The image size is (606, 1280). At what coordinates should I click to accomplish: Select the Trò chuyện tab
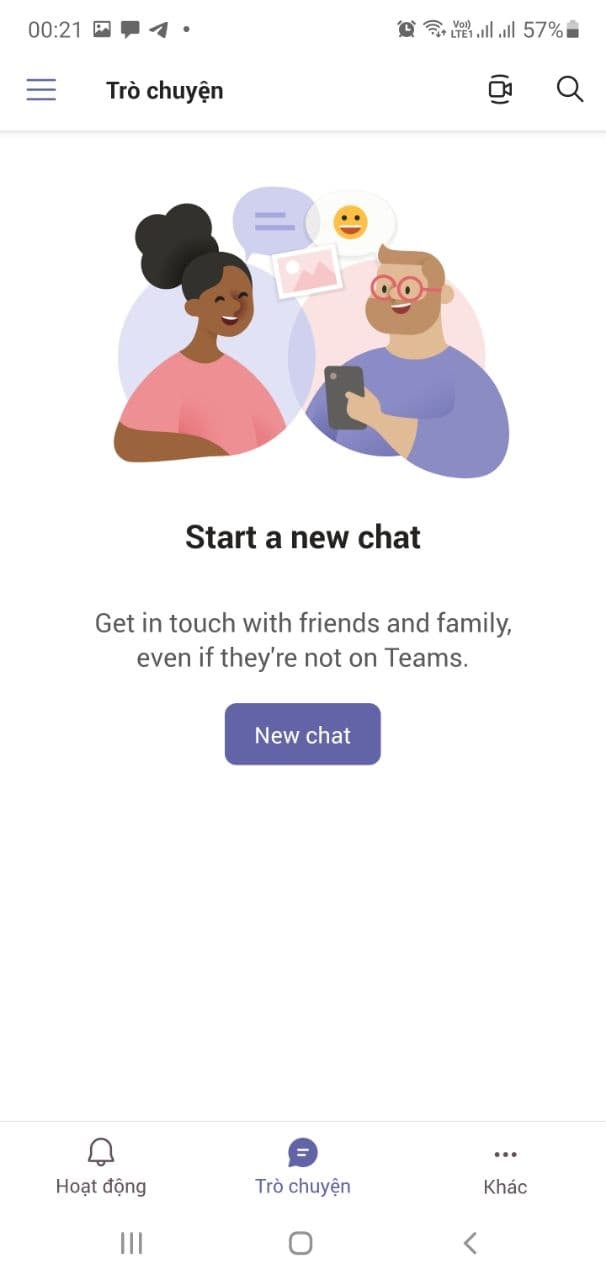[302, 1167]
